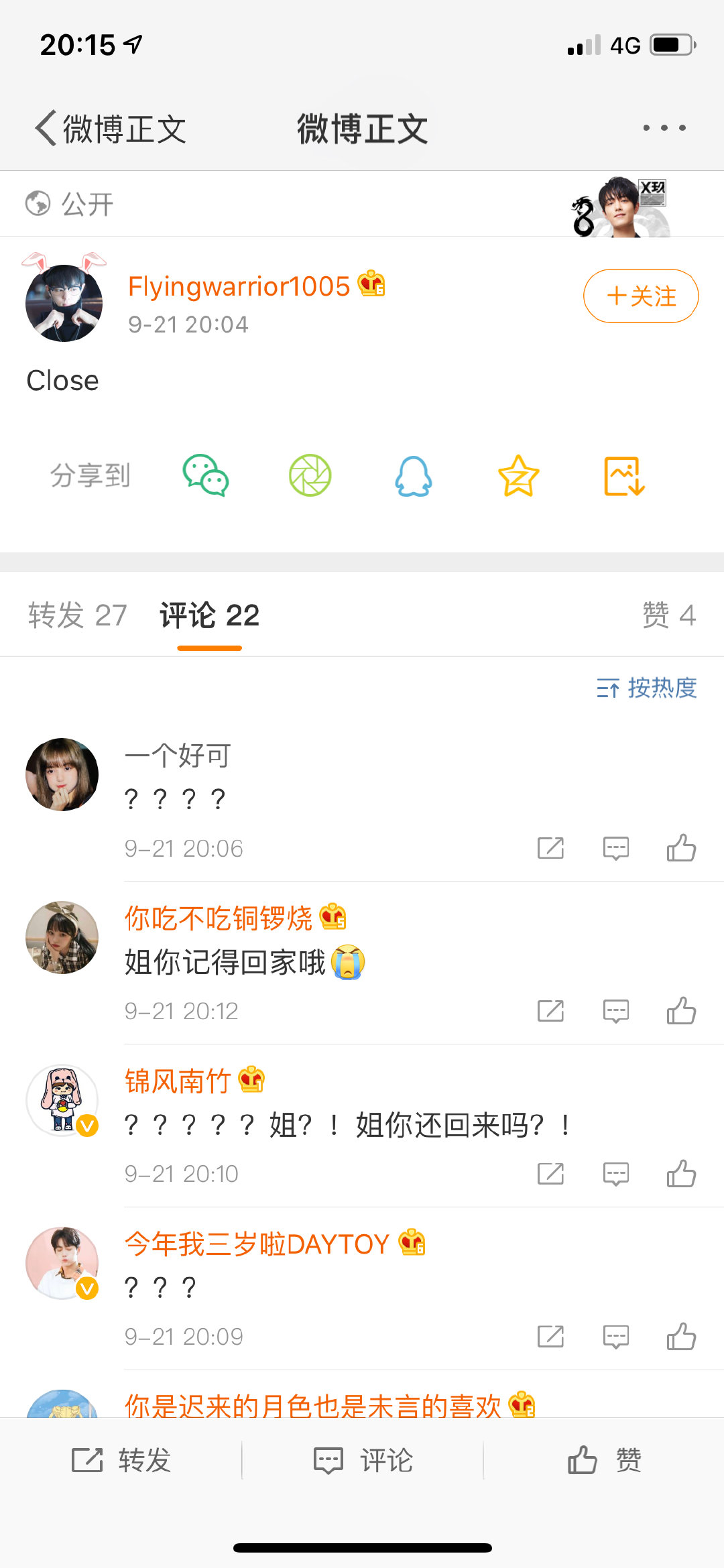This screenshot has width=724, height=1568.
Task: Reply to 你吃不吃铜锣烧's comment
Action: click(x=615, y=1011)
